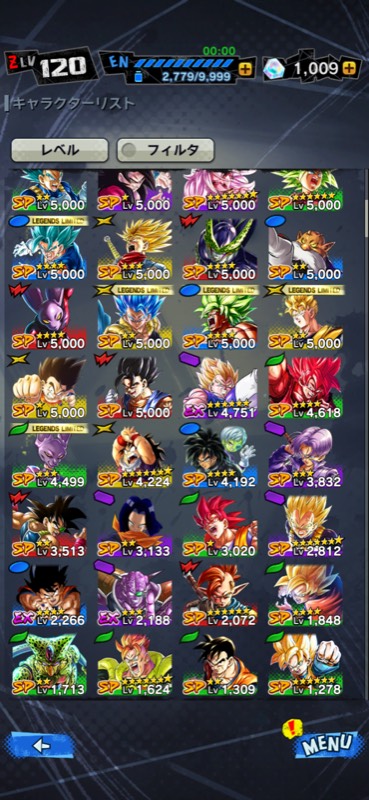Select the character with Lv 2,072
The image size is (369, 800).
pyautogui.click(x=220, y=594)
